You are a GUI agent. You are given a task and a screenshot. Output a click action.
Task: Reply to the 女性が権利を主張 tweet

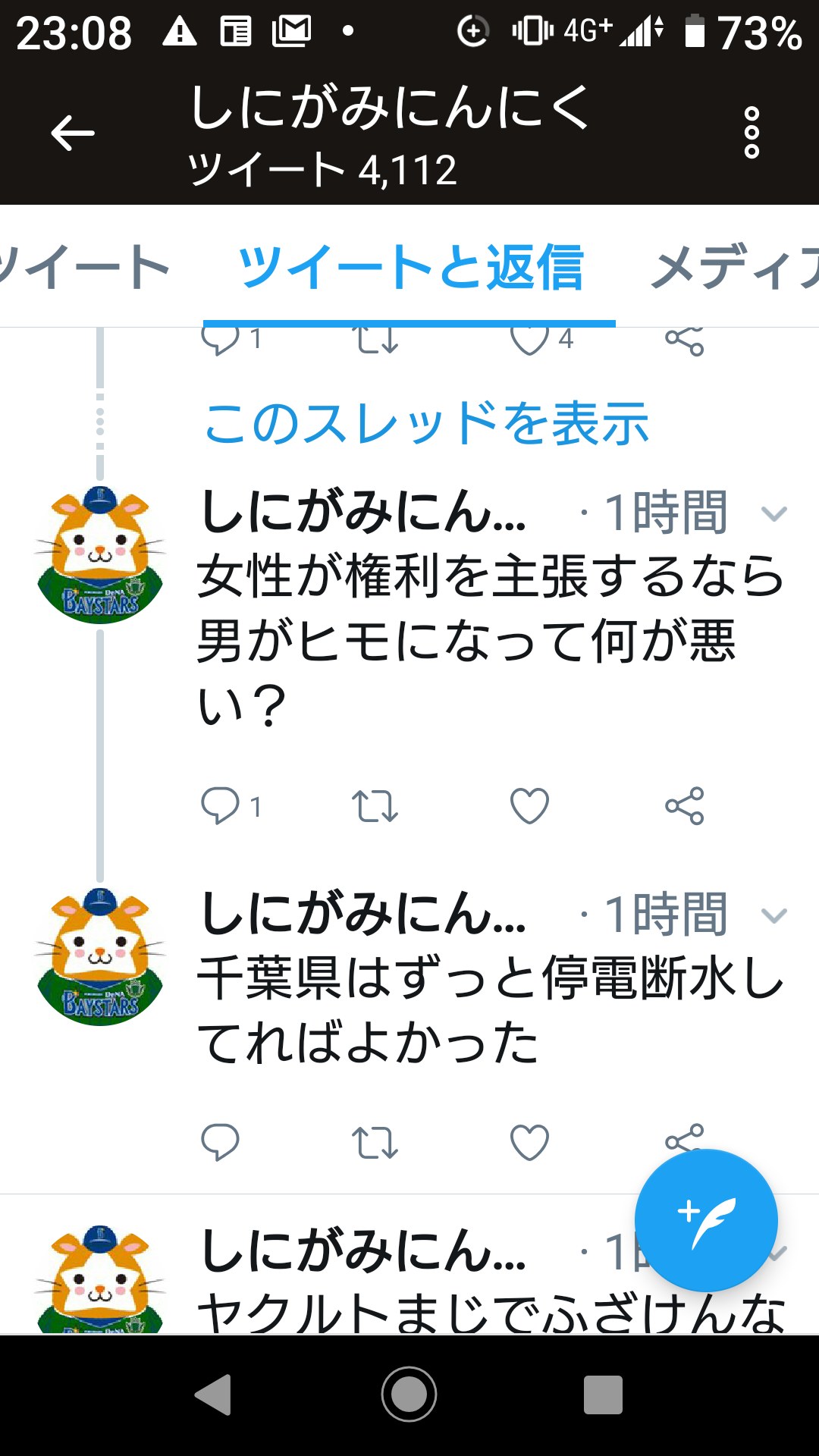(x=220, y=805)
